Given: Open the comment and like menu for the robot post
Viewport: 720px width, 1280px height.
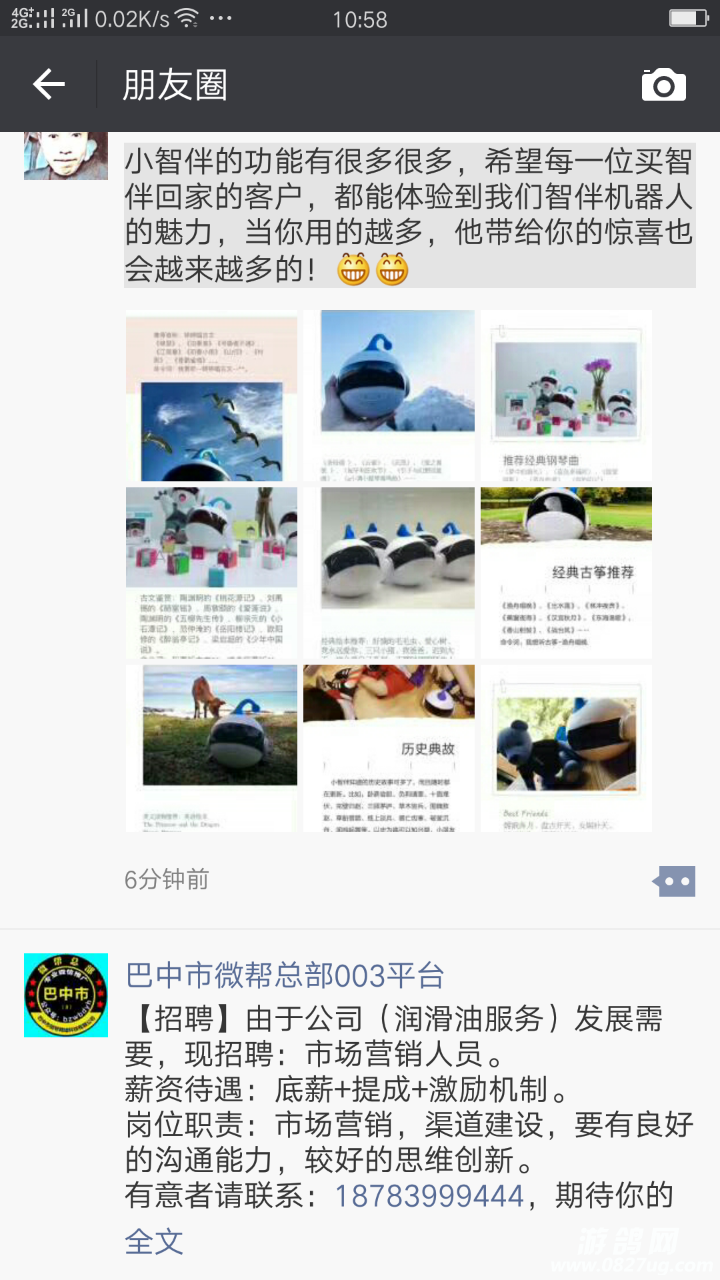Looking at the screenshot, I should click(x=674, y=881).
